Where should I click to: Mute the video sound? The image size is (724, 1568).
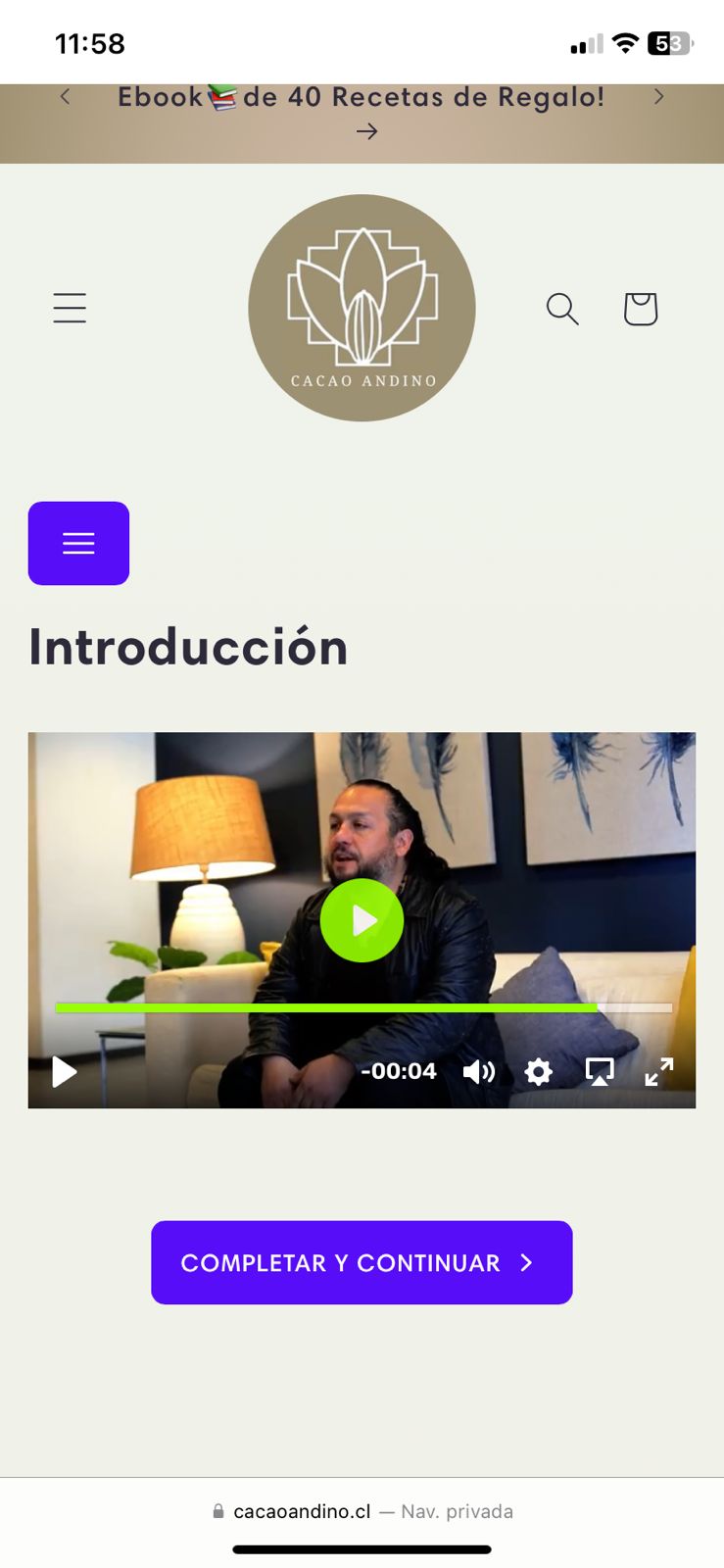click(478, 1071)
